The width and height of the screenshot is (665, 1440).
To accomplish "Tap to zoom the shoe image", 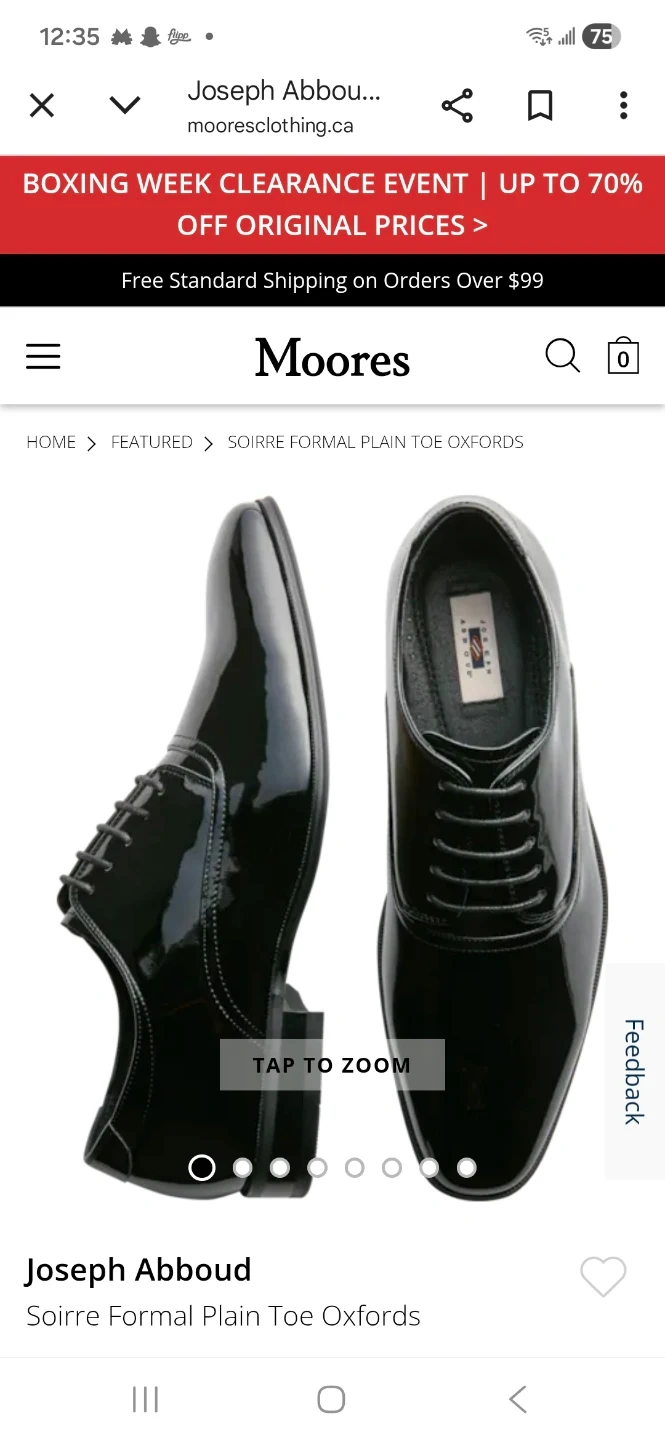I will coord(332,1065).
